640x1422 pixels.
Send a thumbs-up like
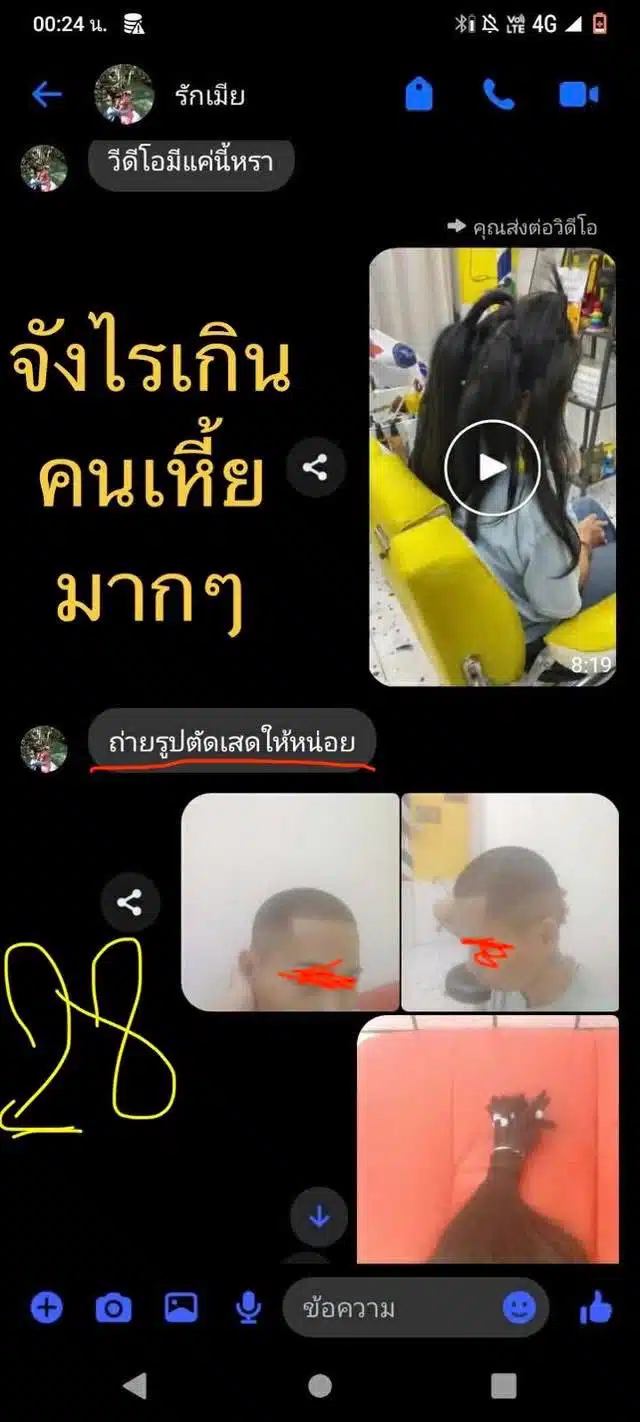coord(596,1307)
